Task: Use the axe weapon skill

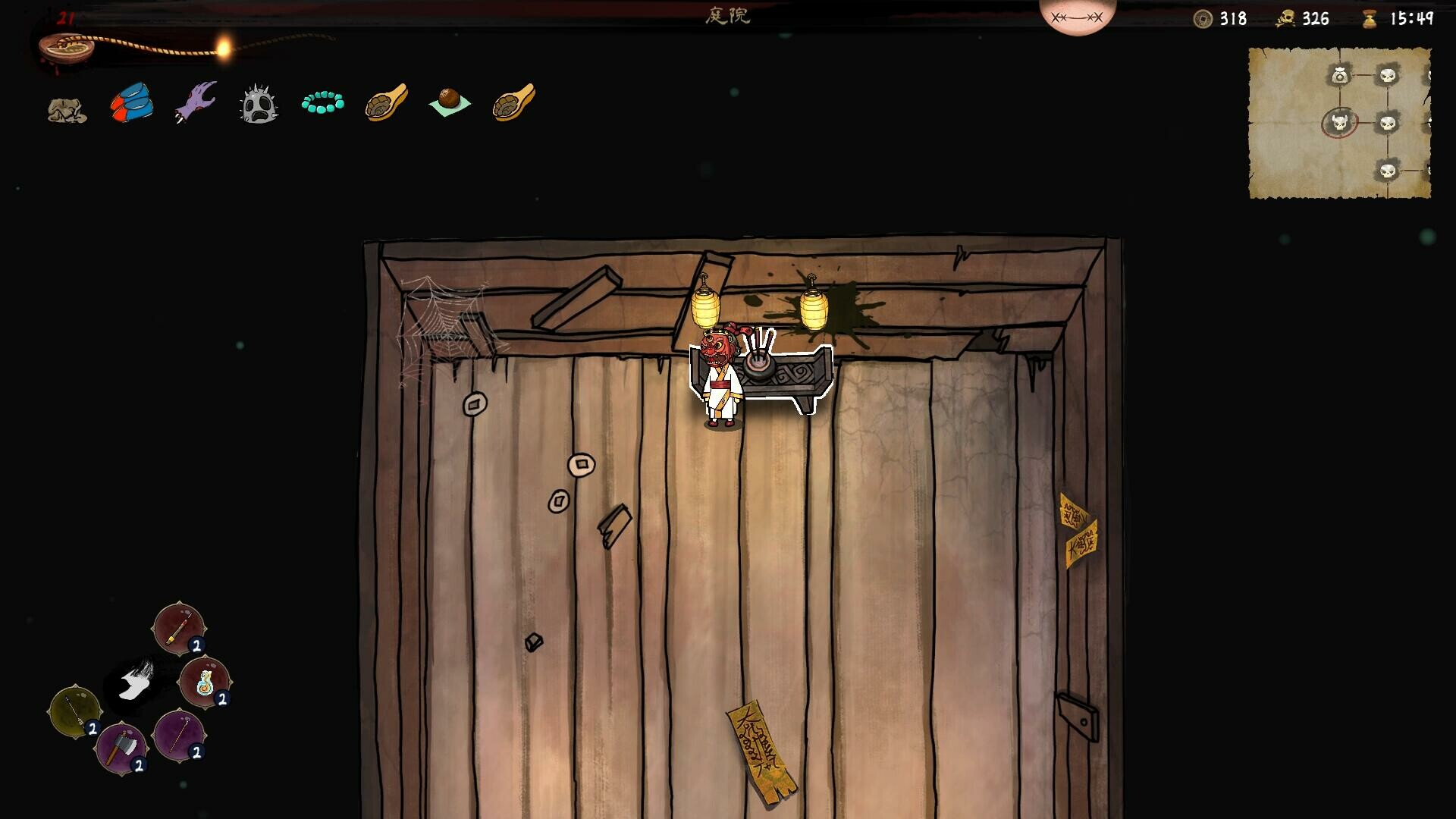Action: 121,748
